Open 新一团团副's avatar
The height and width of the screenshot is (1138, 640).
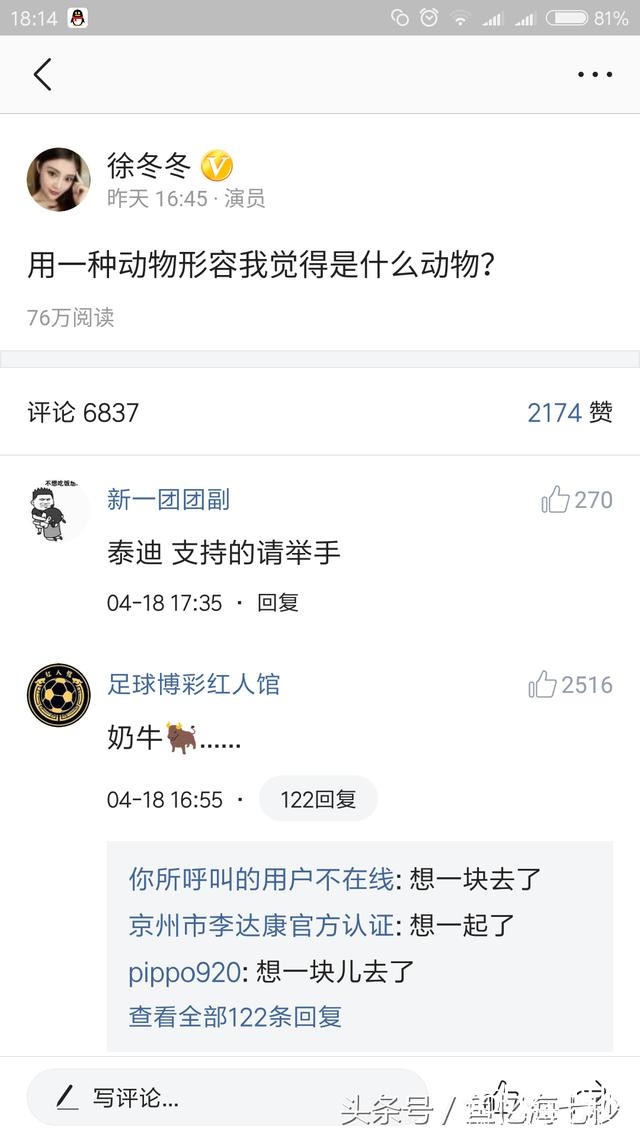(x=58, y=510)
